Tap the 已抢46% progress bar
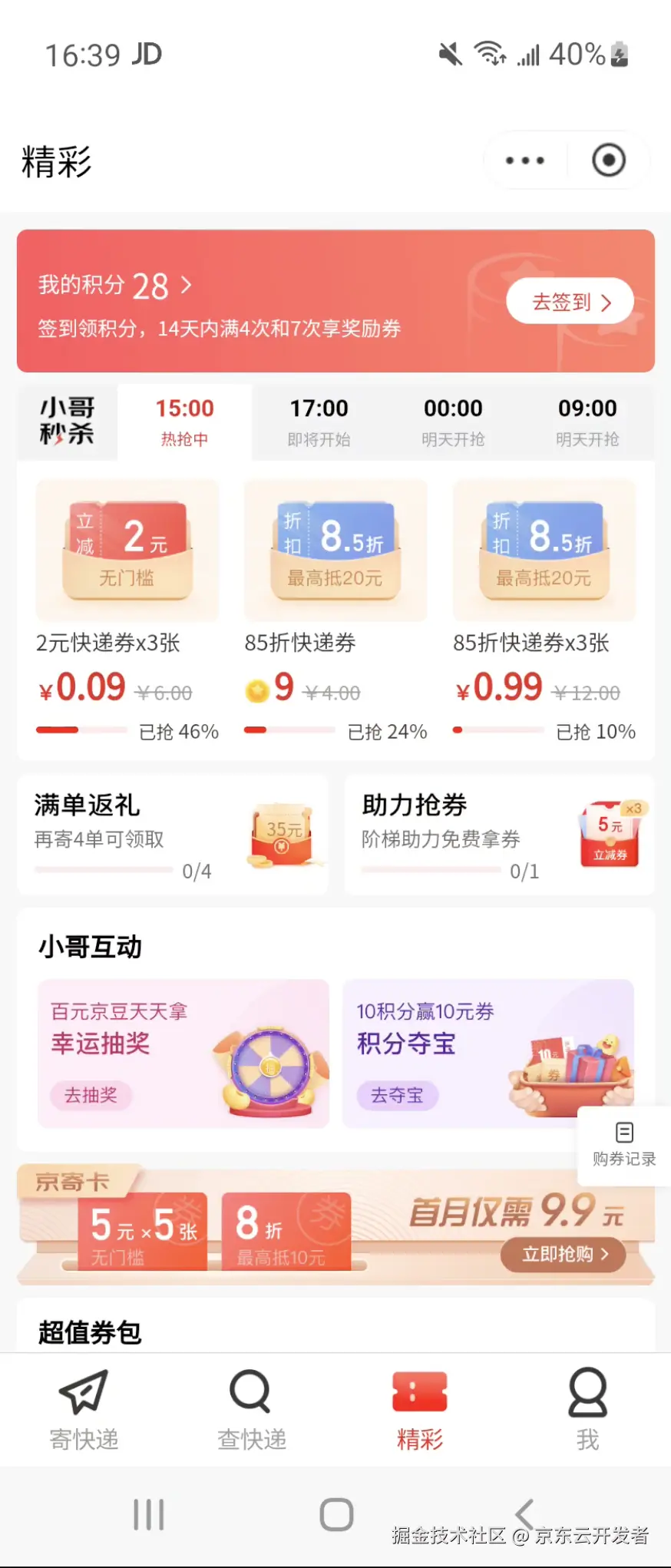 click(81, 729)
